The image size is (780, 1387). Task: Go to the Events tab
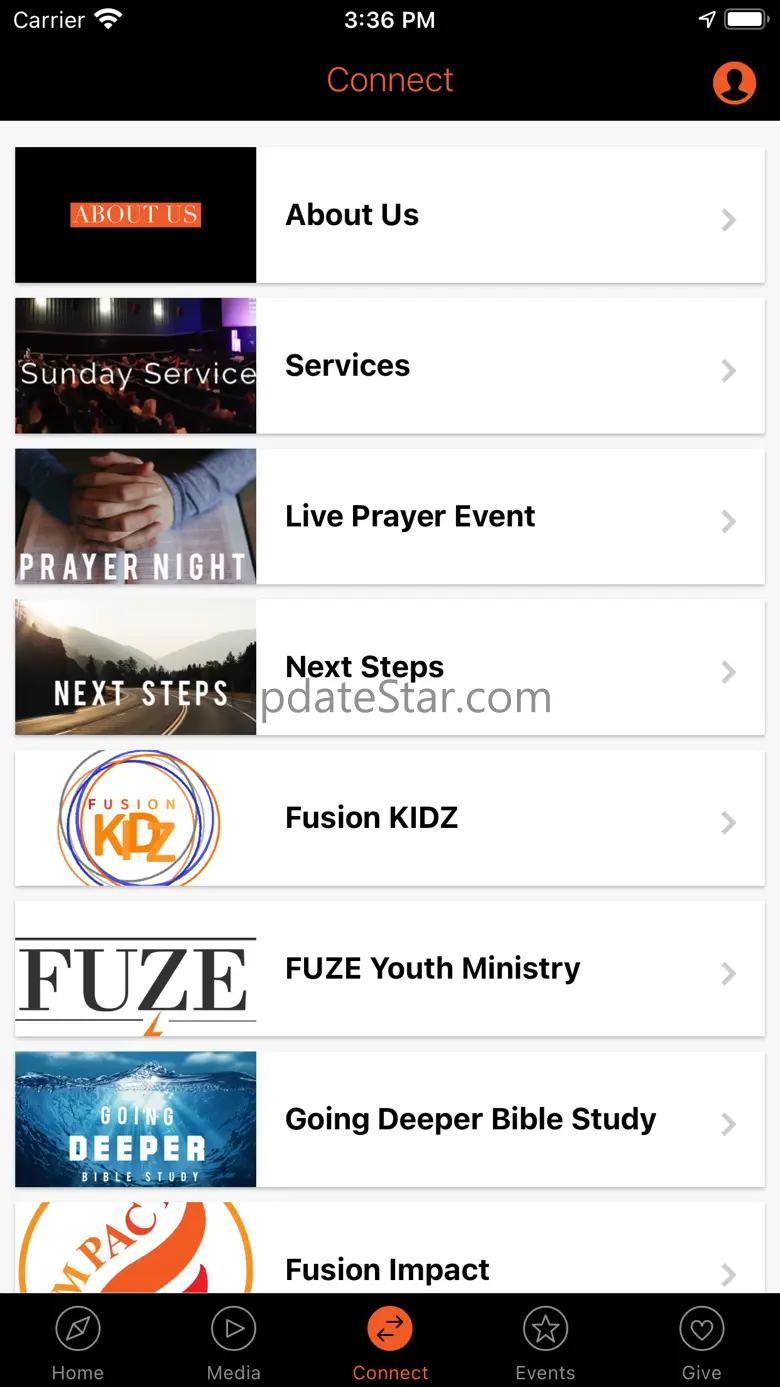click(x=545, y=1343)
